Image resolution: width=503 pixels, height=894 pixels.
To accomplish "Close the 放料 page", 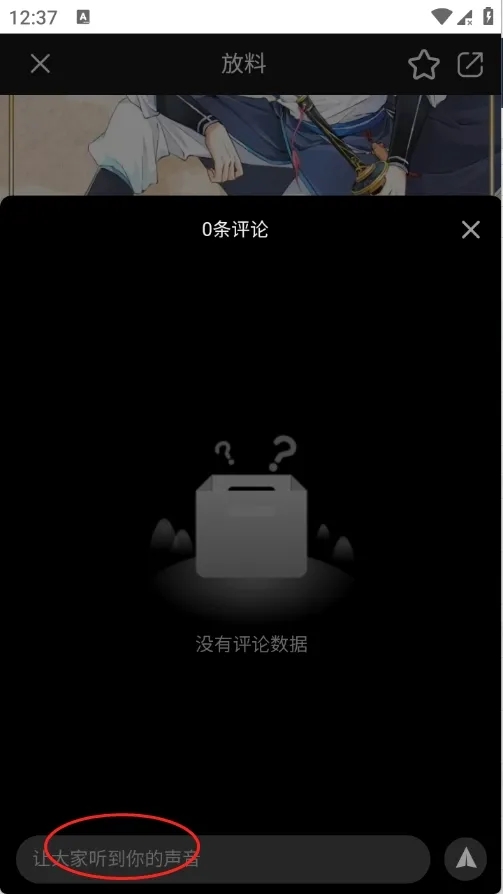I will pyautogui.click(x=40, y=64).
